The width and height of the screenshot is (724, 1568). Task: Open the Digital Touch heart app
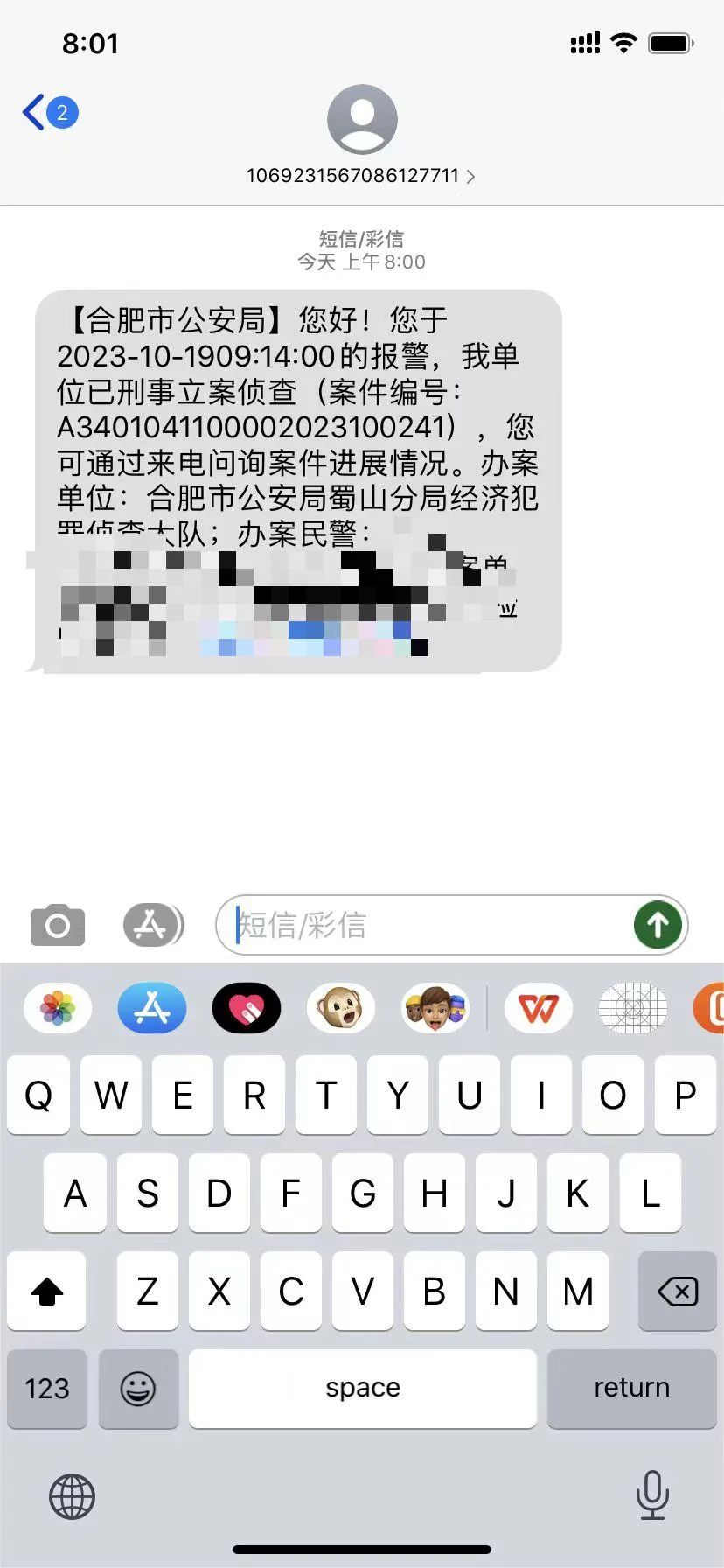point(247,1009)
